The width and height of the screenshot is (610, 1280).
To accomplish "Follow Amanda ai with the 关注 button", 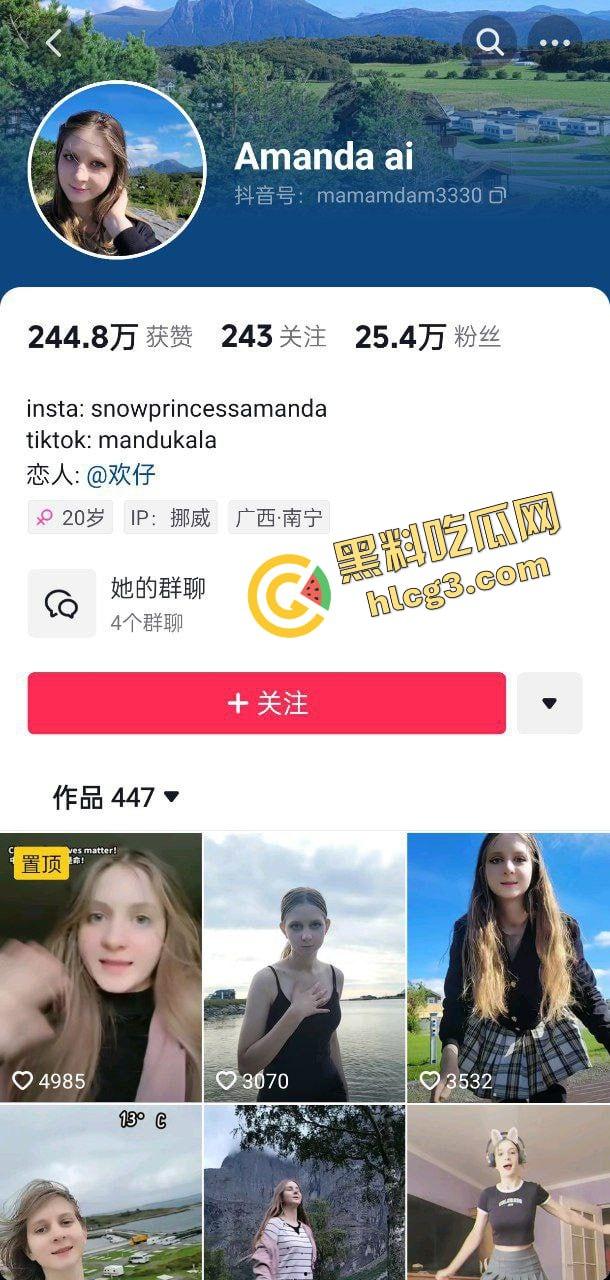I will 266,703.
